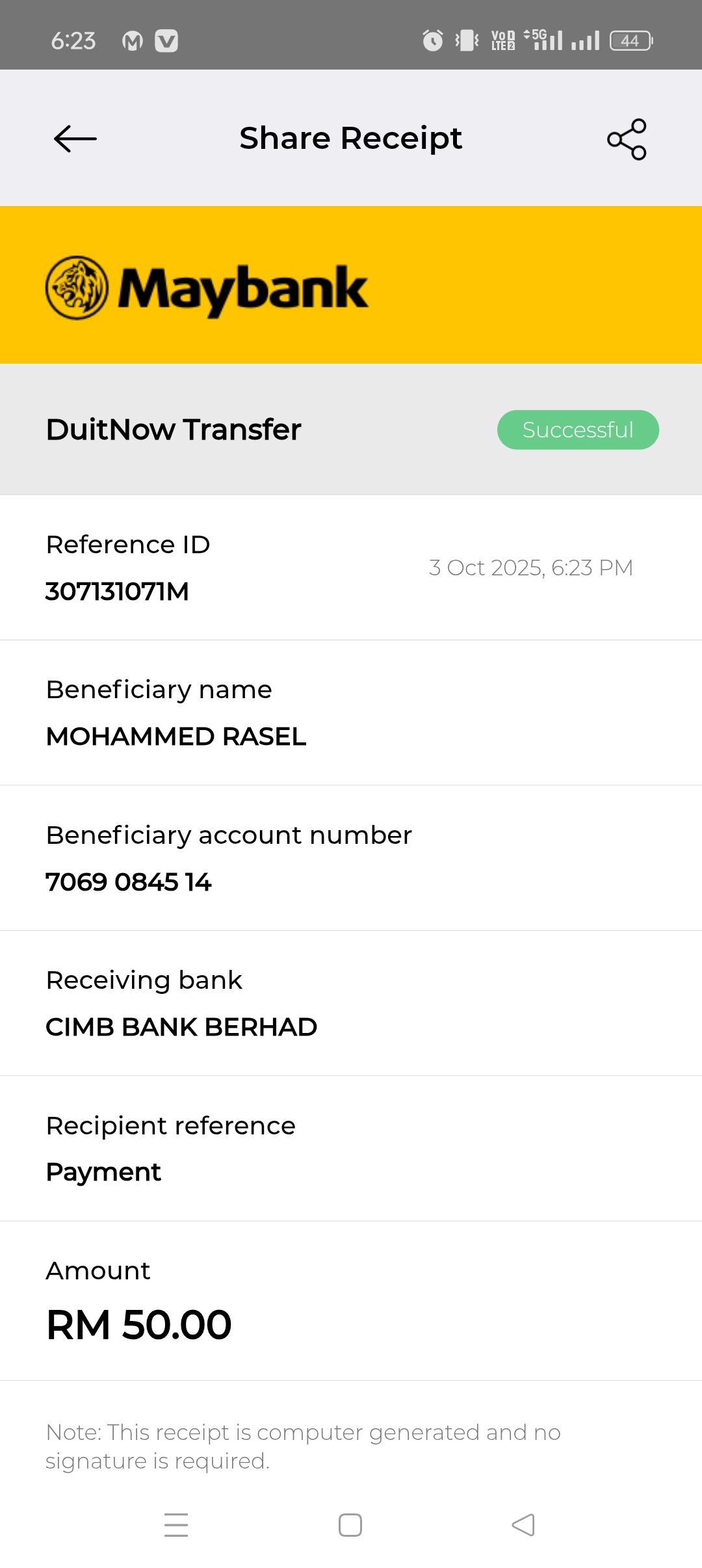Go to the system home screen
Viewport: 702px width, 1568px height.
[350, 1525]
